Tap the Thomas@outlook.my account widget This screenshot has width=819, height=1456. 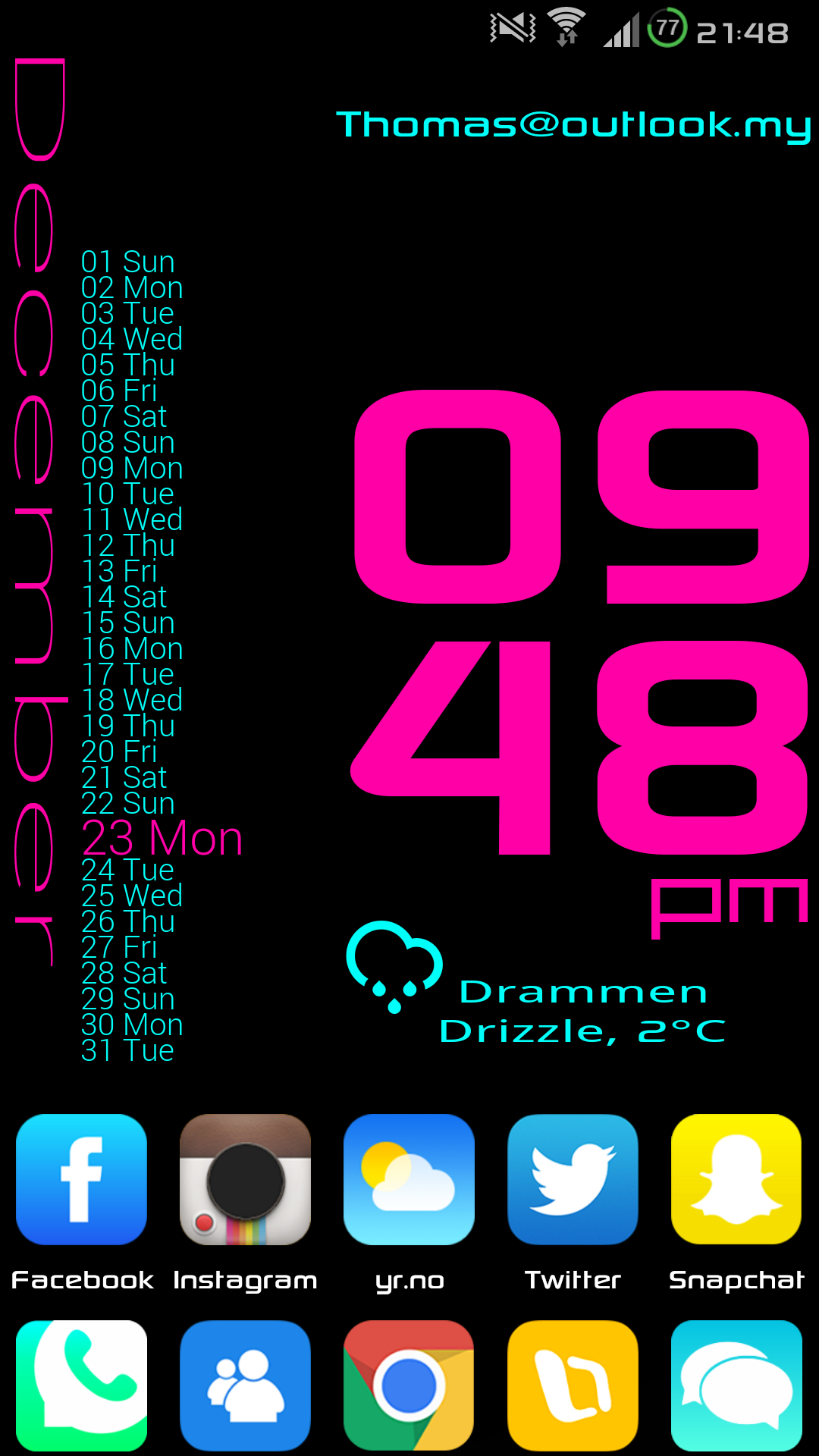(x=574, y=125)
